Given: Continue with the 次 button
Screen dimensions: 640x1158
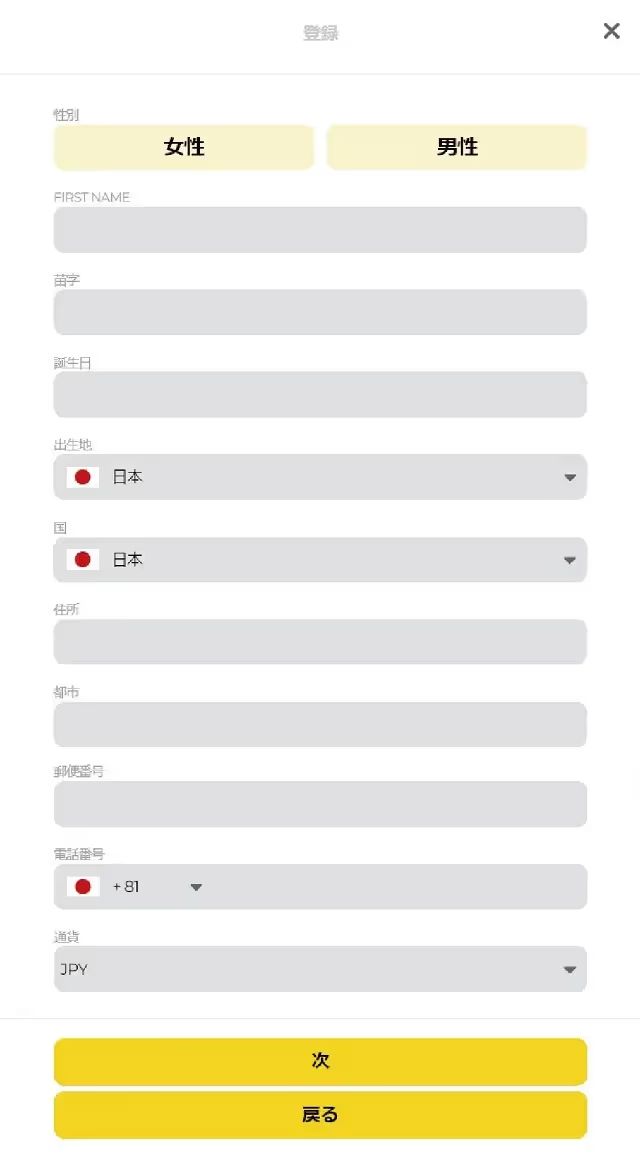Looking at the screenshot, I should point(320,1061).
